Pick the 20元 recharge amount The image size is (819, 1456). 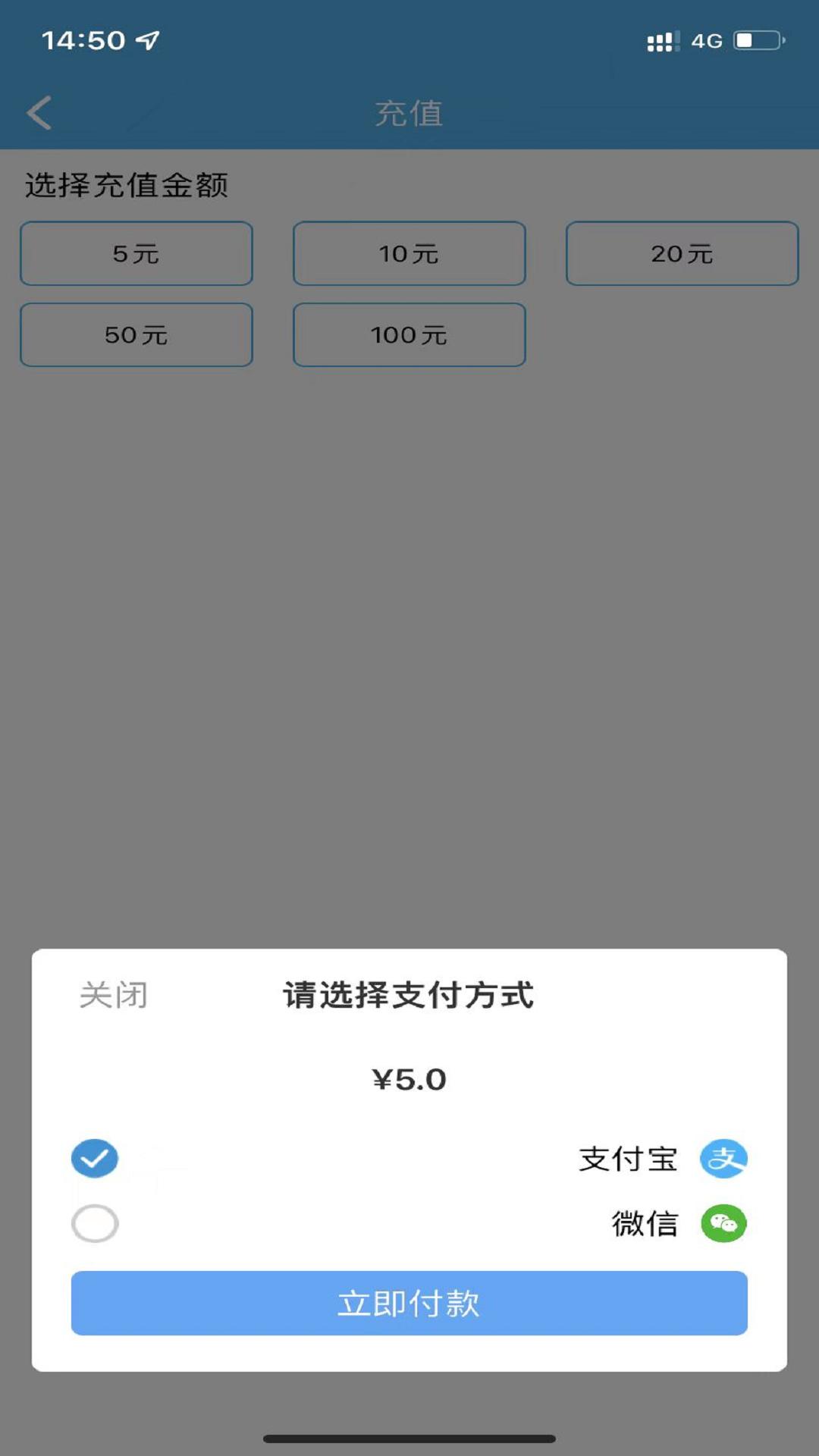[x=682, y=254]
